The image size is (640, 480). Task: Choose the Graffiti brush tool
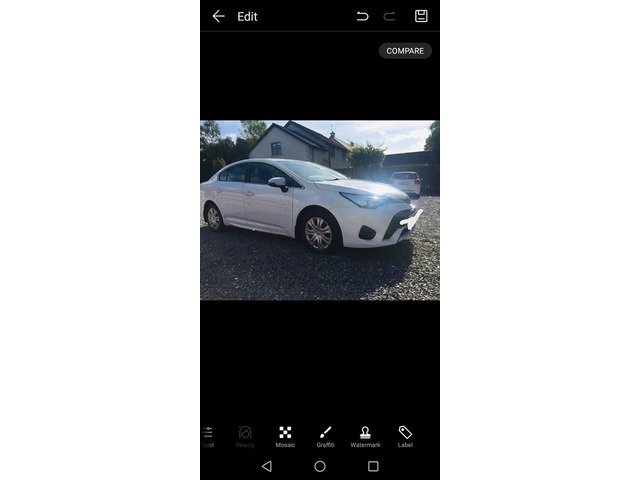[x=325, y=435]
